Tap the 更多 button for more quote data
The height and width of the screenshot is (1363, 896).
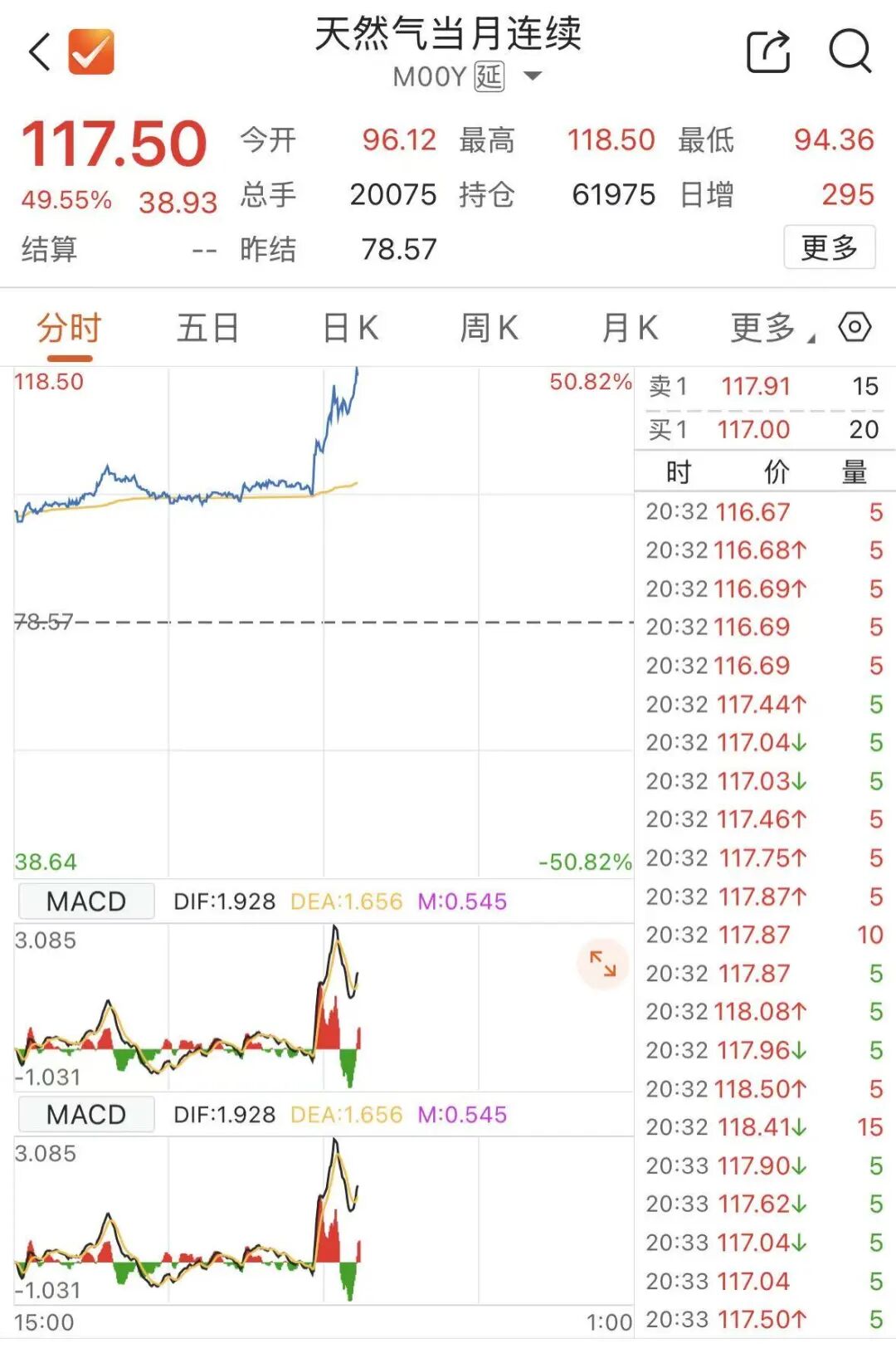829,247
